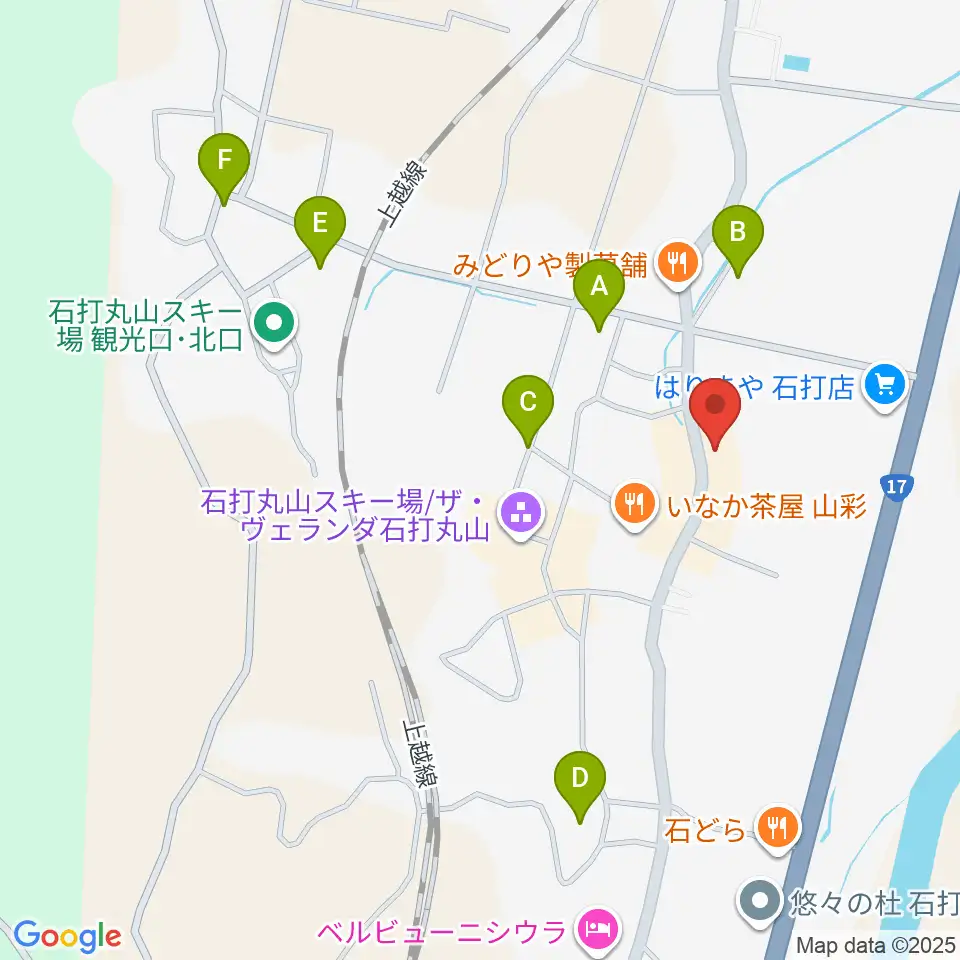The image size is (960, 960).
Task: Select the ベルビューニシウラ hotel pin
Action: pos(599,931)
